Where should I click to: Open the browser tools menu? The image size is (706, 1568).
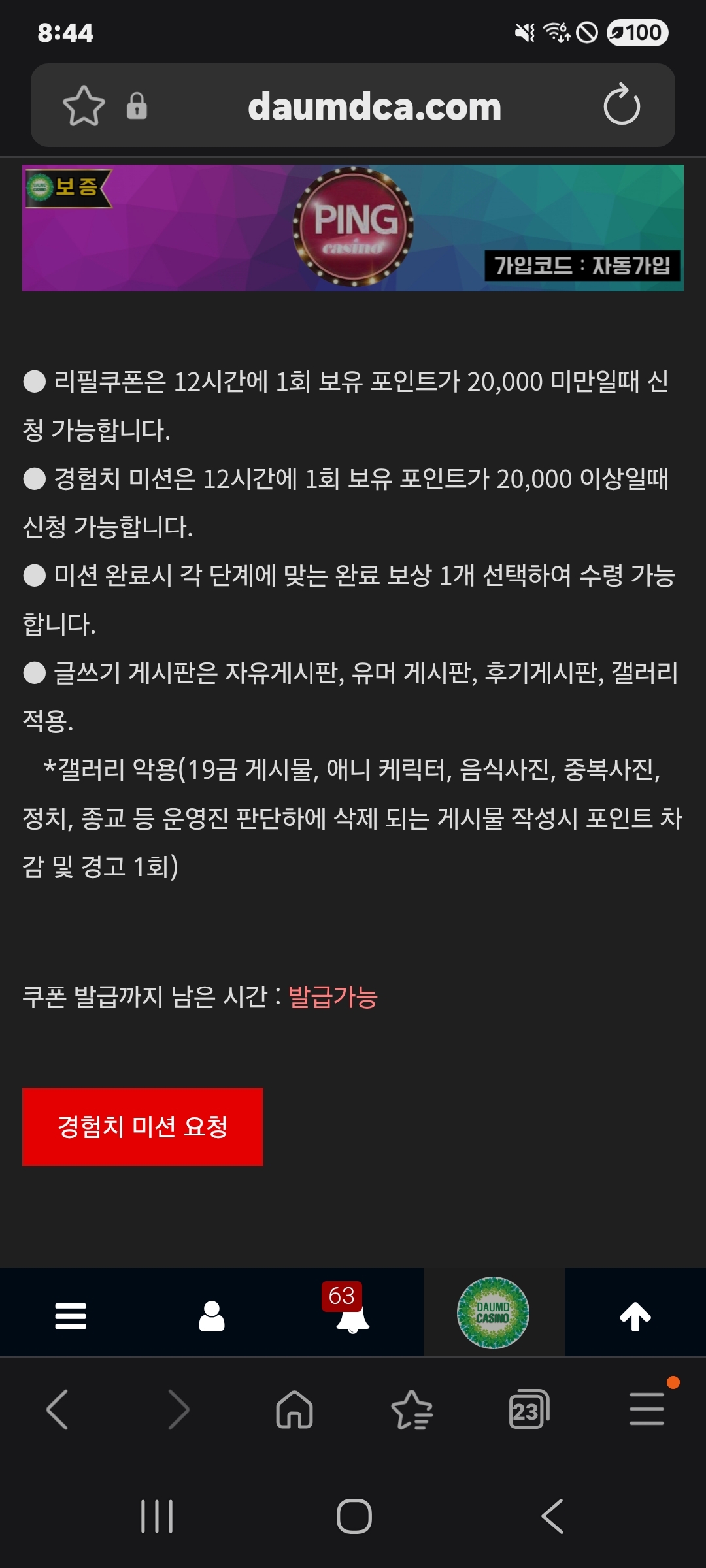tap(647, 1409)
